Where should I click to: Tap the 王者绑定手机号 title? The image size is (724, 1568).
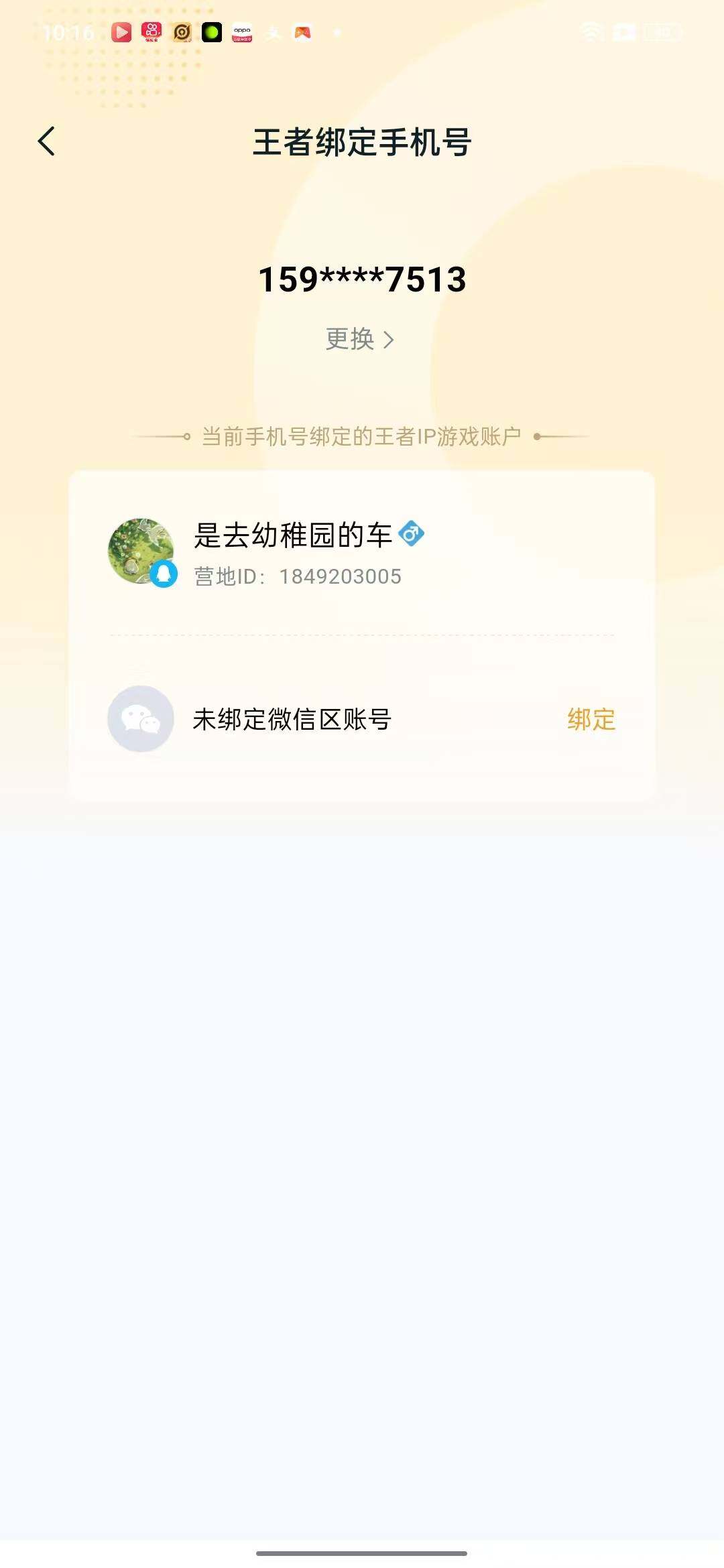[x=362, y=142]
